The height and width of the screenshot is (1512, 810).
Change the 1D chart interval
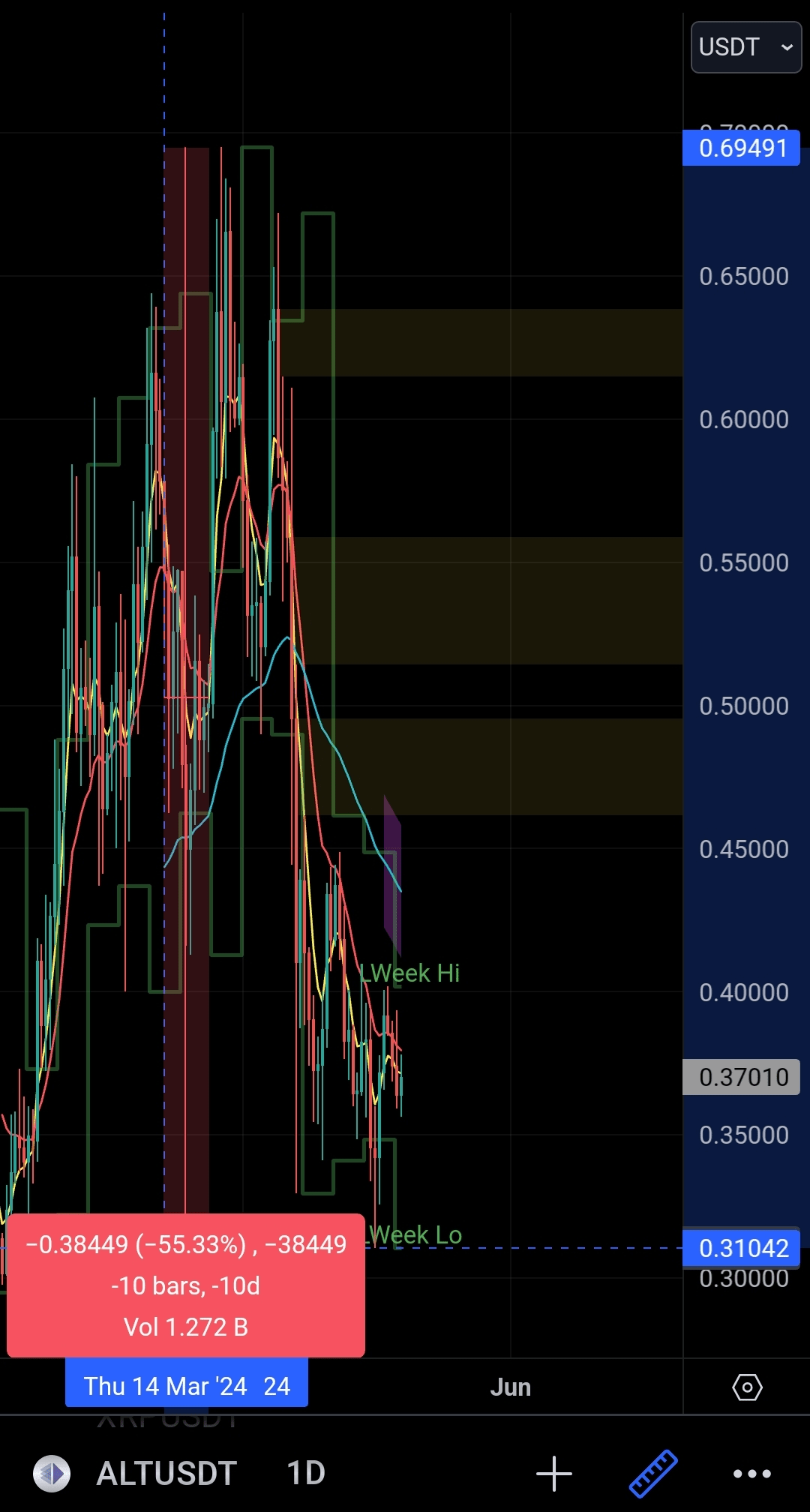pyautogui.click(x=306, y=1473)
